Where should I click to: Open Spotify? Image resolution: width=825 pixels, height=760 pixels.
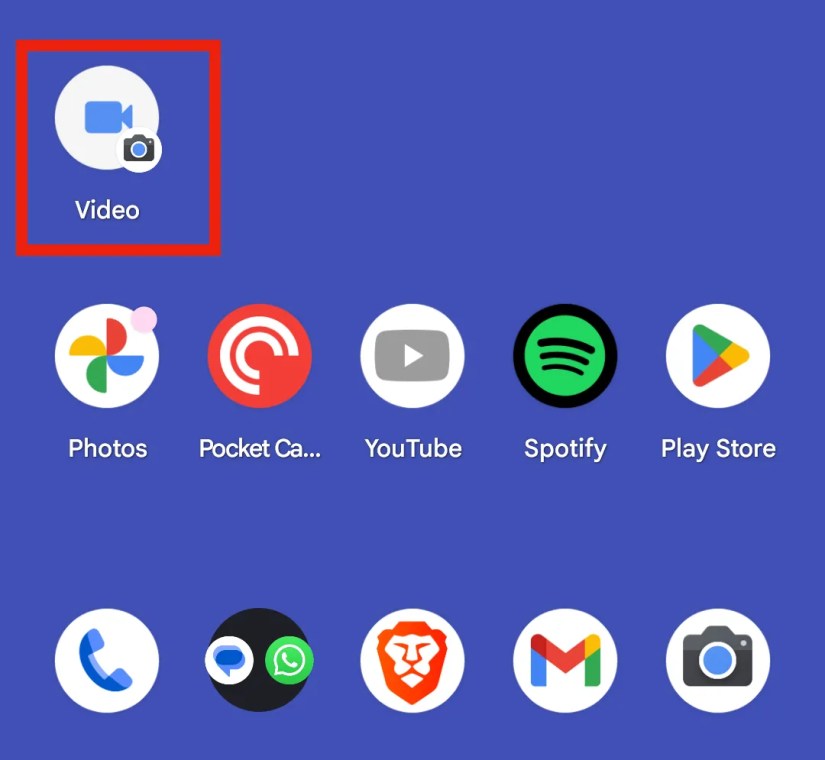(x=565, y=356)
